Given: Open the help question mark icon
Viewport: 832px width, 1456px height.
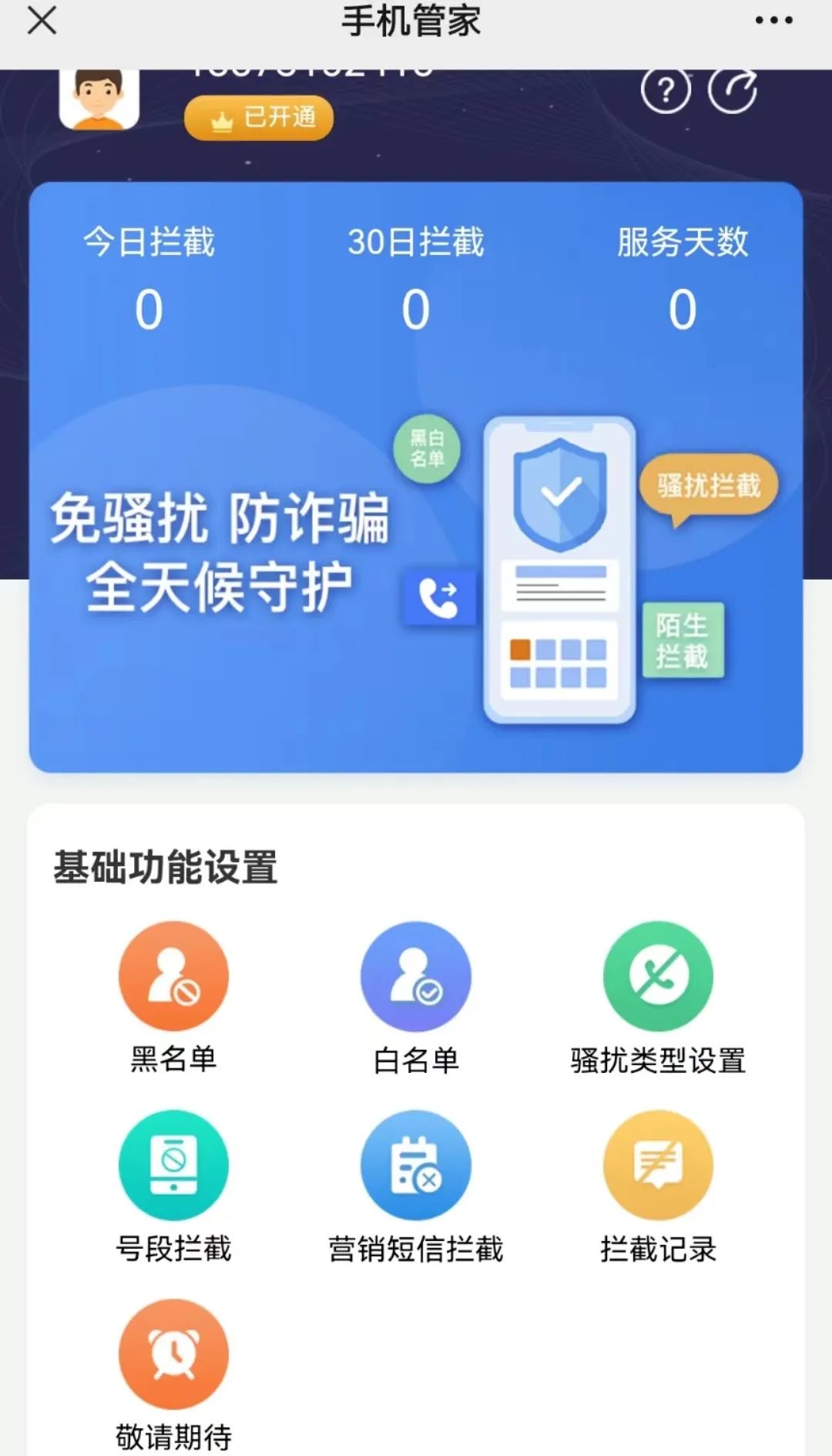Looking at the screenshot, I should [666, 91].
